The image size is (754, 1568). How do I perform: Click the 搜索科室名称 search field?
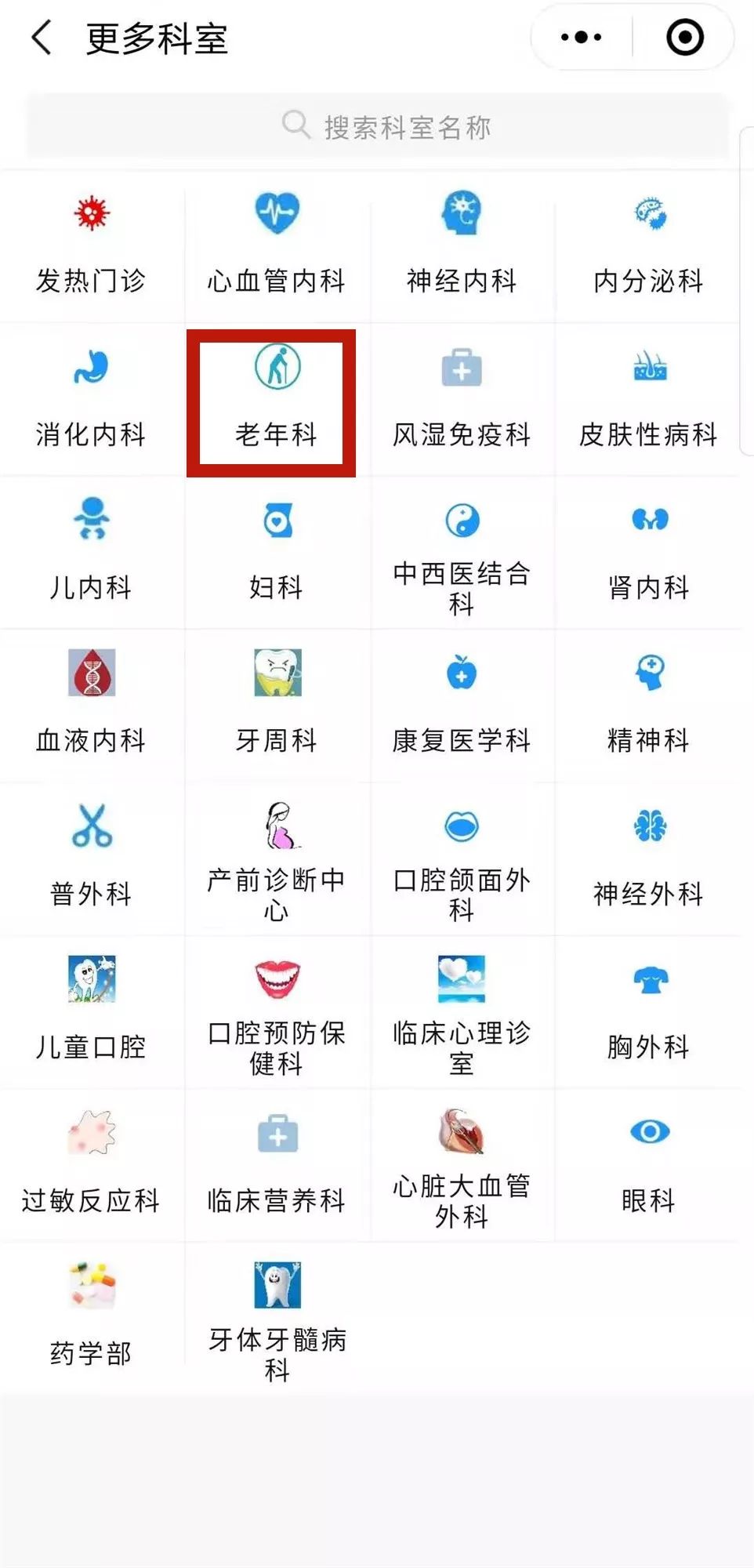pyautogui.click(x=377, y=127)
